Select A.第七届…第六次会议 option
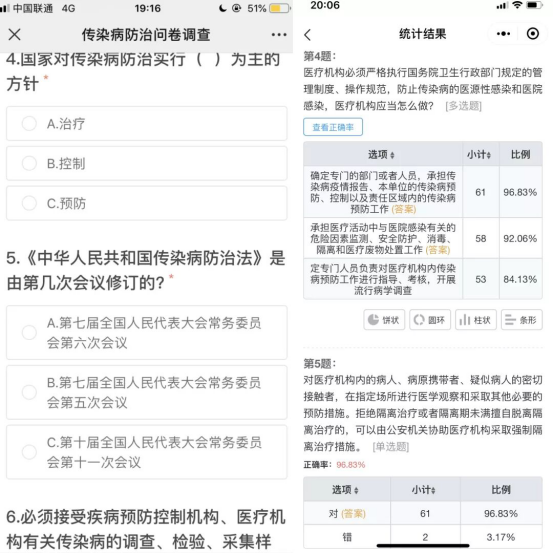Image resolution: width=553 pixels, height=553 pixels. [147, 333]
